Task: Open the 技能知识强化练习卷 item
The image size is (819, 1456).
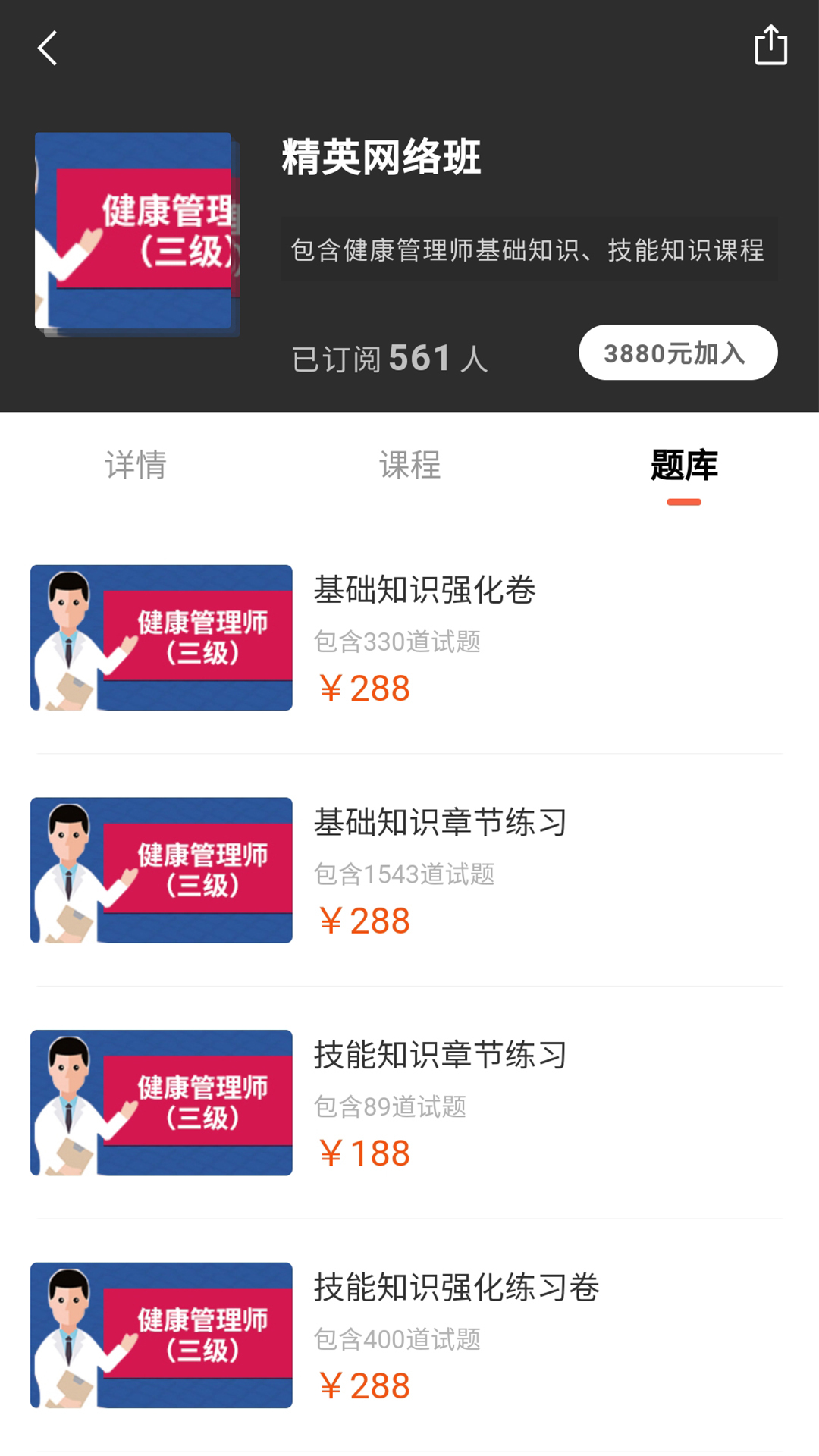Action: point(458,1285)
